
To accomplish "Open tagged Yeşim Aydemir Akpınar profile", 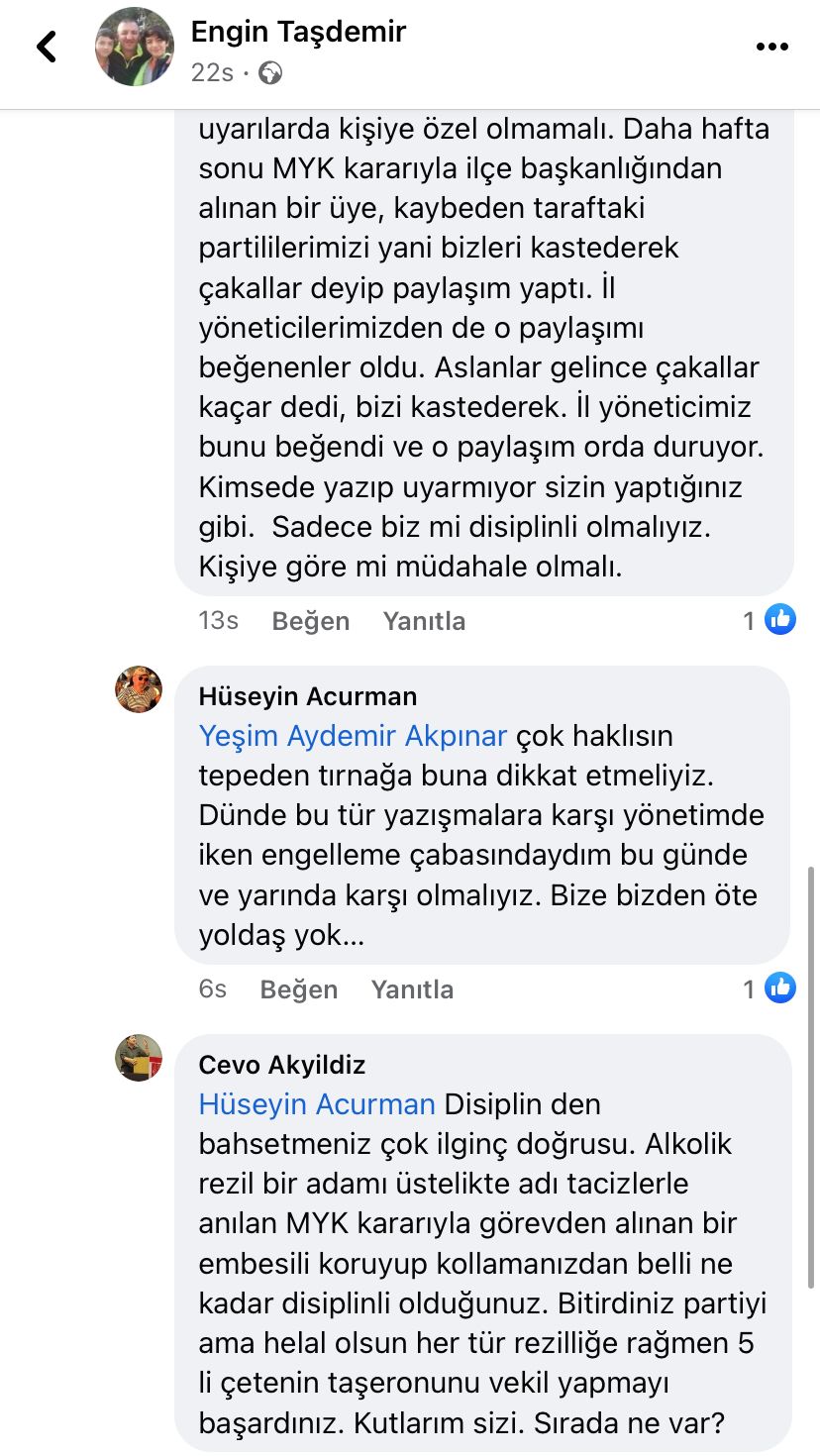I will point(353,736).
